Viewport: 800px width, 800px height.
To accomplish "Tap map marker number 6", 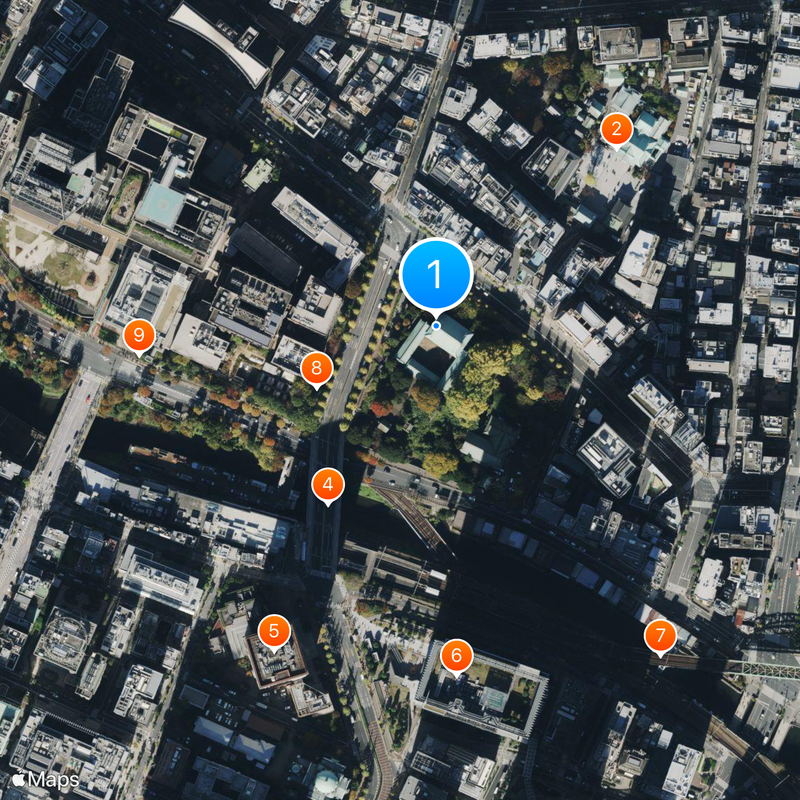I will (457, 657).
